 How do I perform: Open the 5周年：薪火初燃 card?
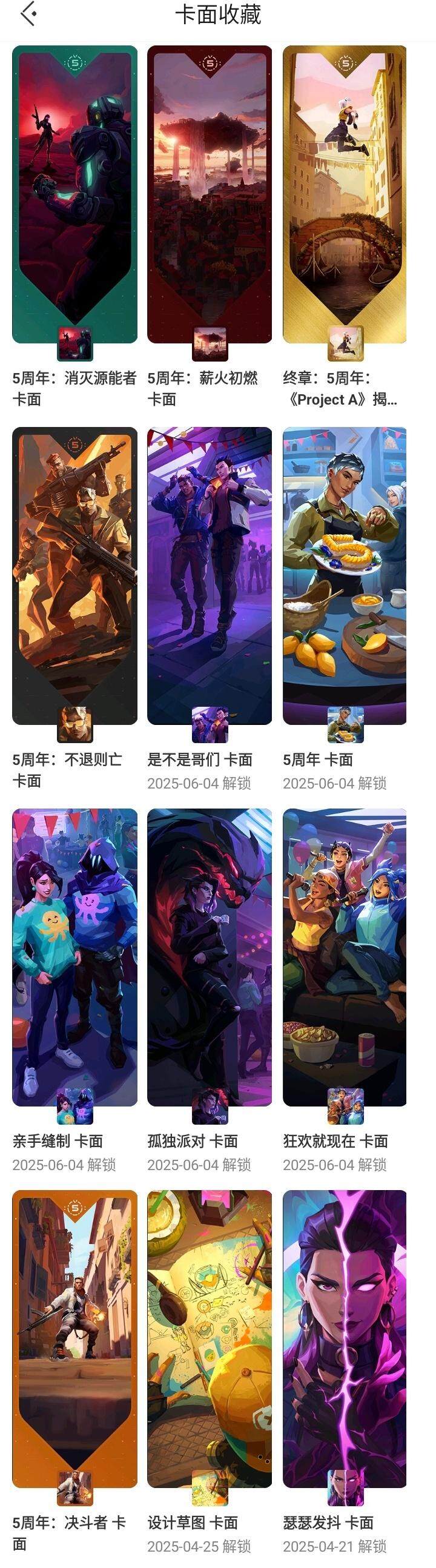(x=210, y=195)
